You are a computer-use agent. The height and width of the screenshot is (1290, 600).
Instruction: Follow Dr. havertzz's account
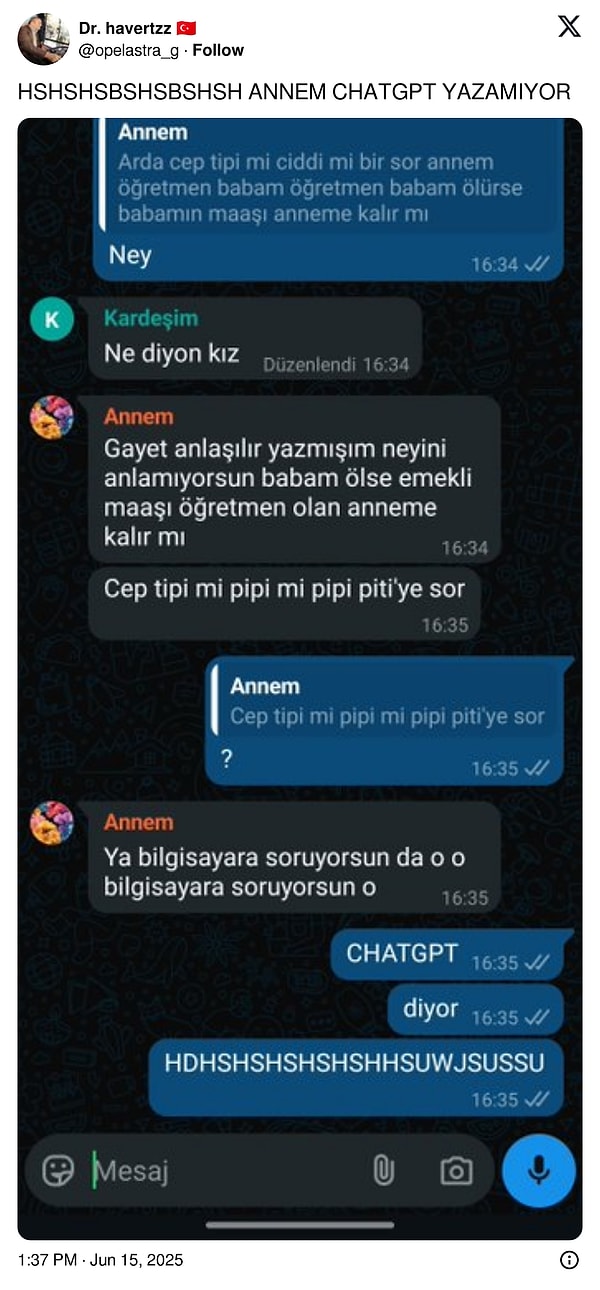[x=218, y=50]
